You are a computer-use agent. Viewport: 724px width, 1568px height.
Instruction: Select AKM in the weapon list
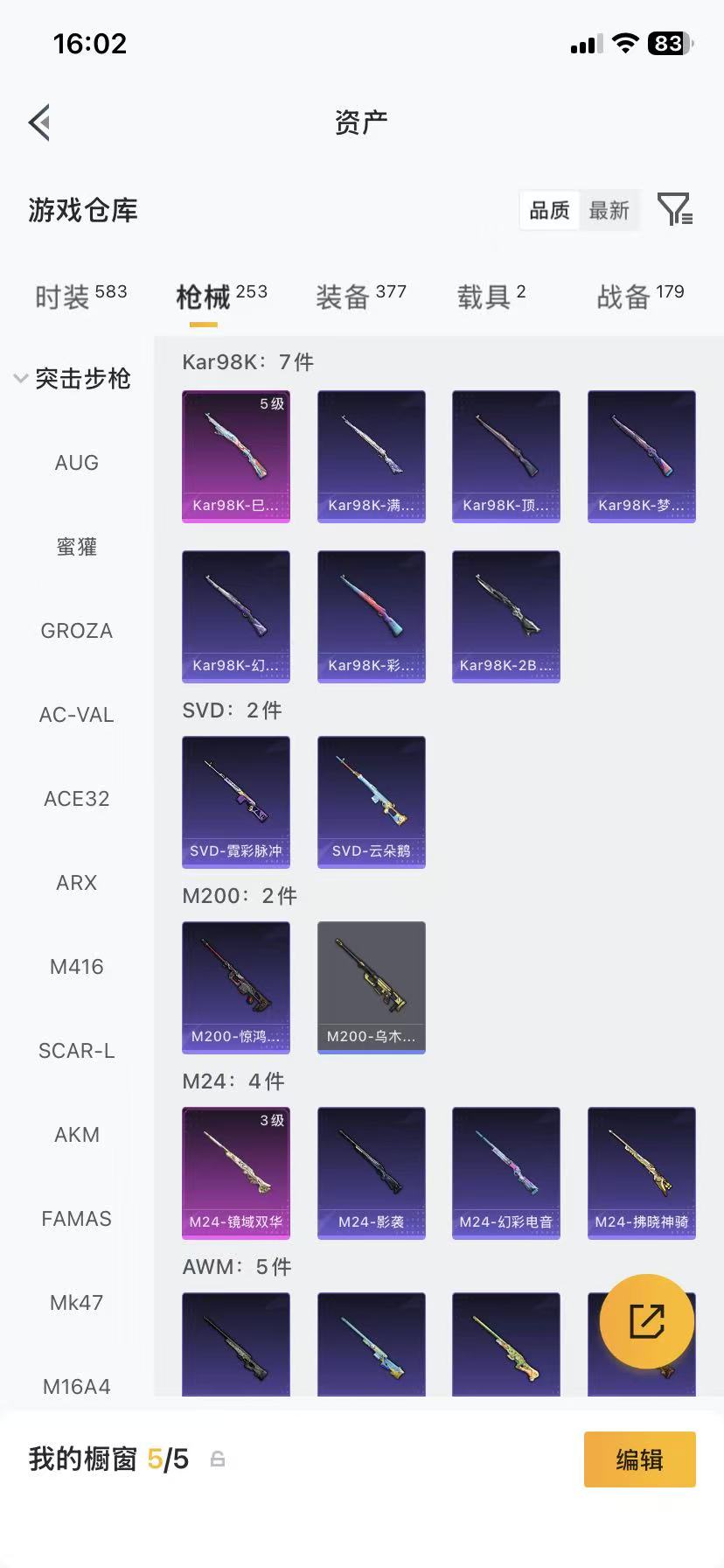[x=77, y=1135]
